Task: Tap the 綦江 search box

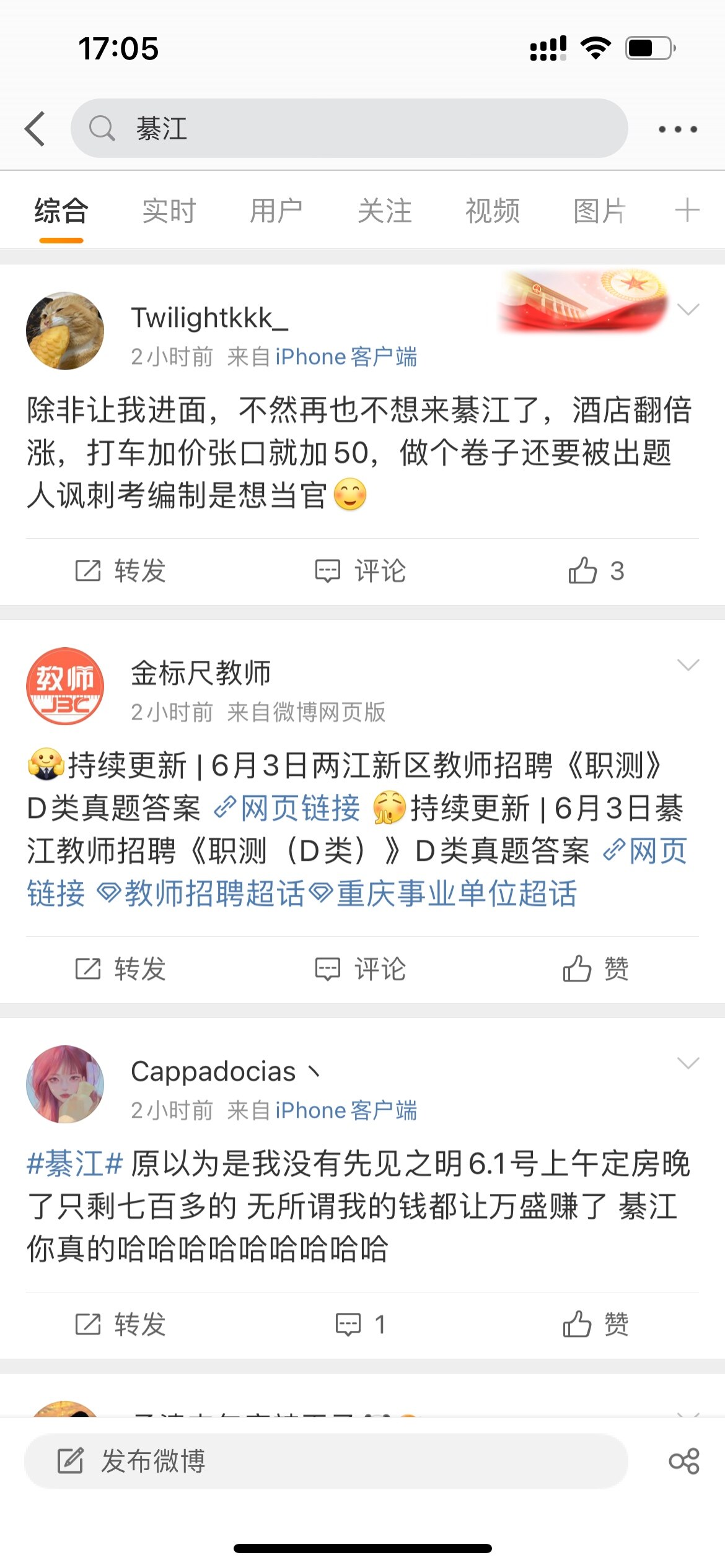Action: click(349, 129)
